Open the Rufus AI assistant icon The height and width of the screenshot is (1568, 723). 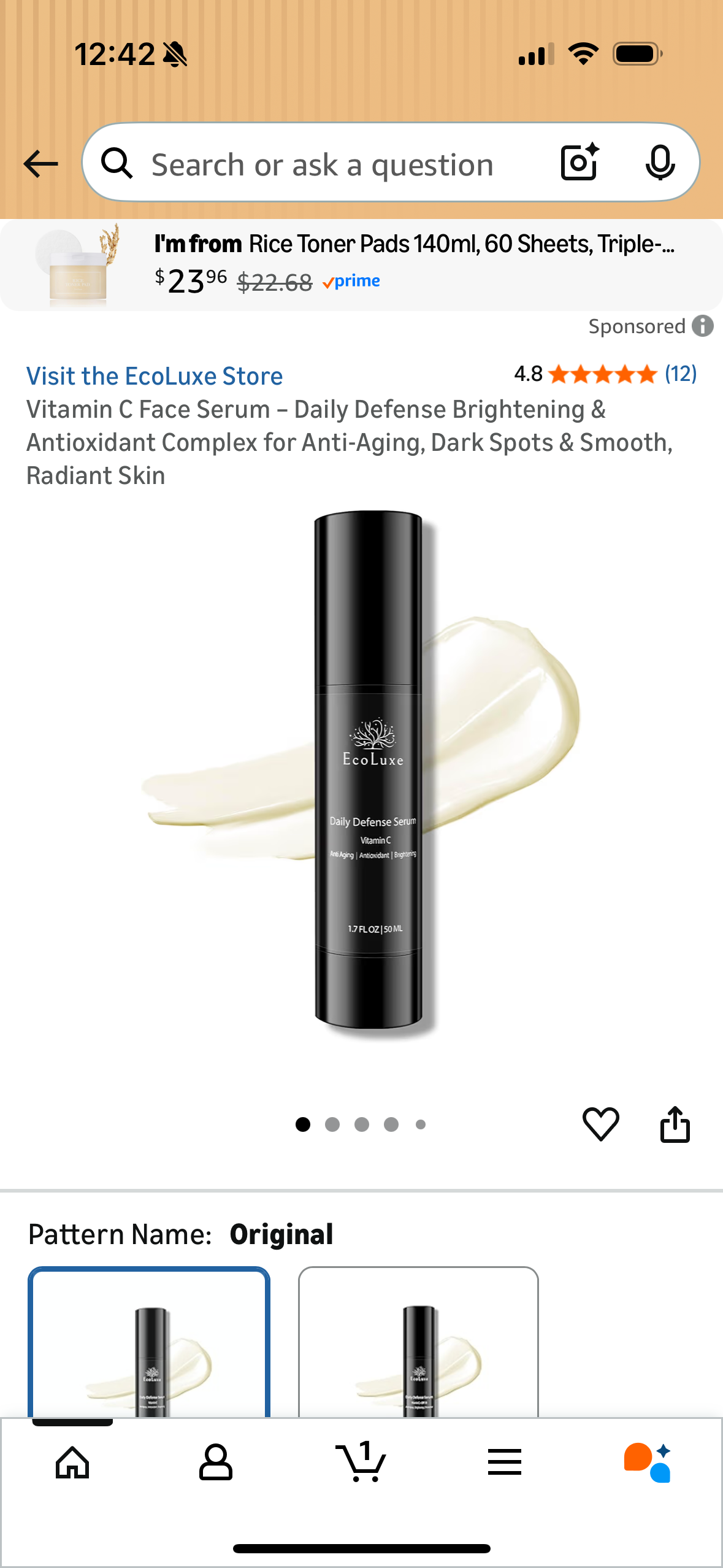pos(648,1462)
